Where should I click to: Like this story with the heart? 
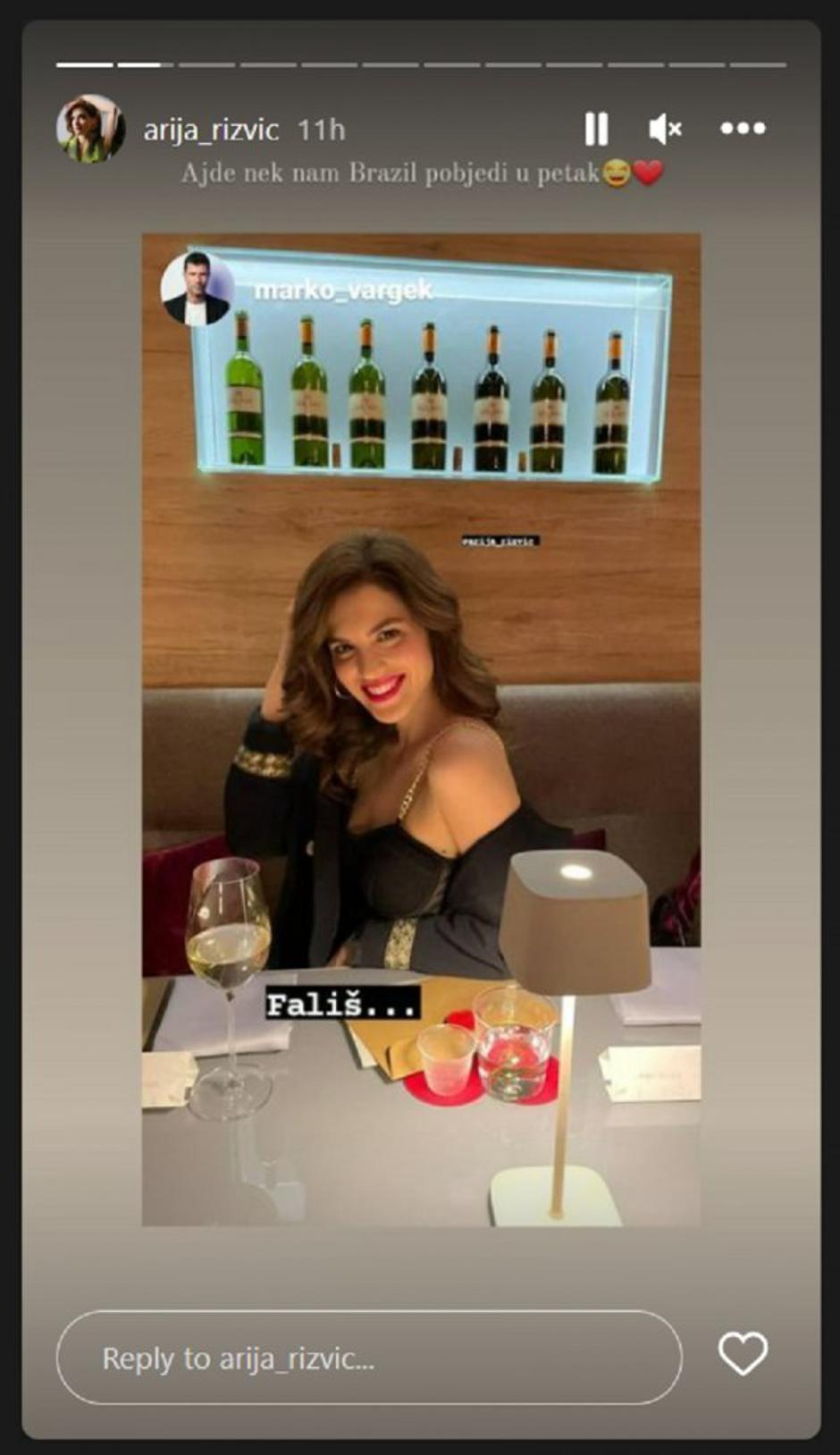coord(743,1353)
